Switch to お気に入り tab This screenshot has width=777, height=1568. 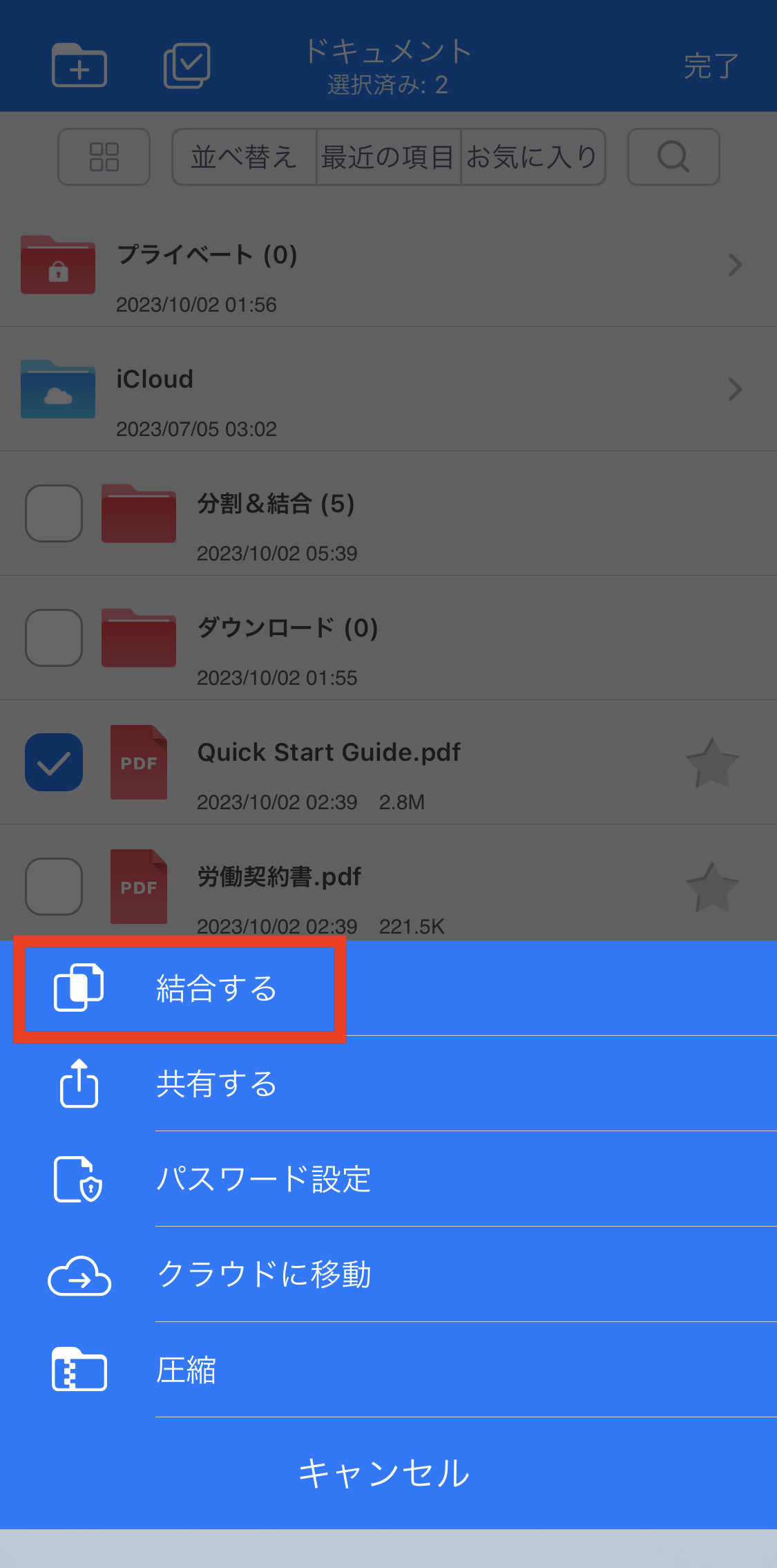(x=532, y=157)
